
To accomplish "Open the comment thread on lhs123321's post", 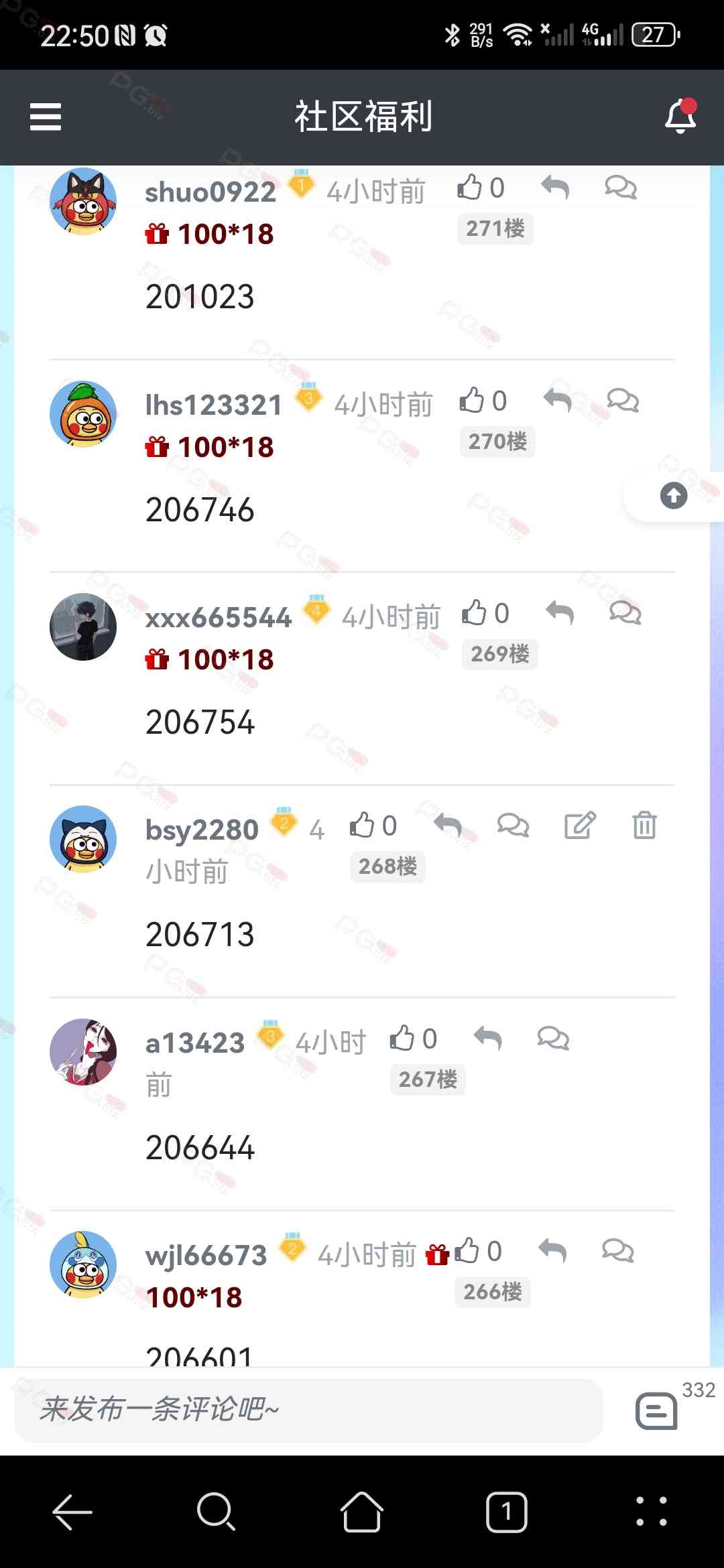I will point(623,401).
